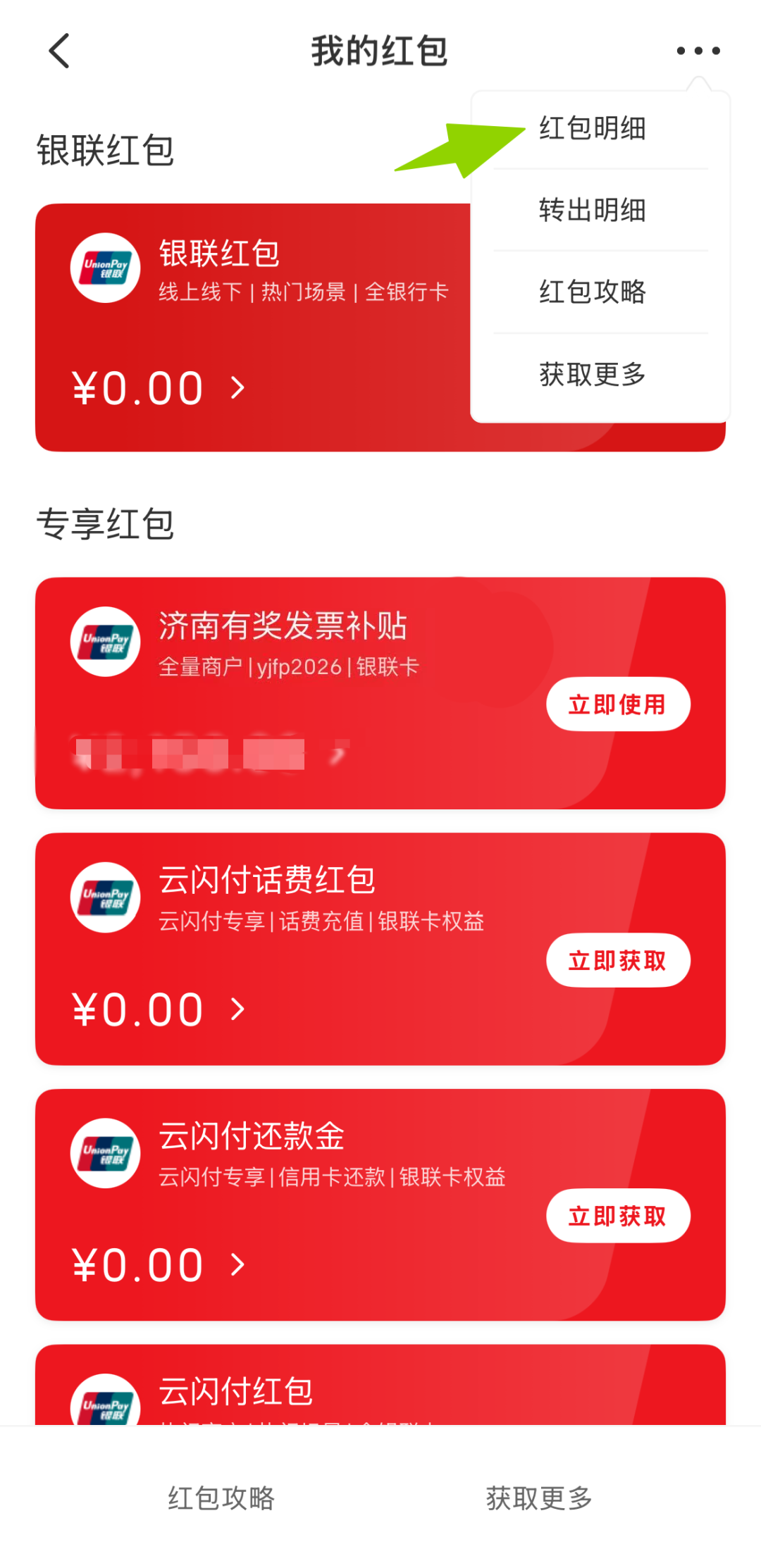
Task: Tap the three-dot overflow menu icon
Action: tap(698, 51)
